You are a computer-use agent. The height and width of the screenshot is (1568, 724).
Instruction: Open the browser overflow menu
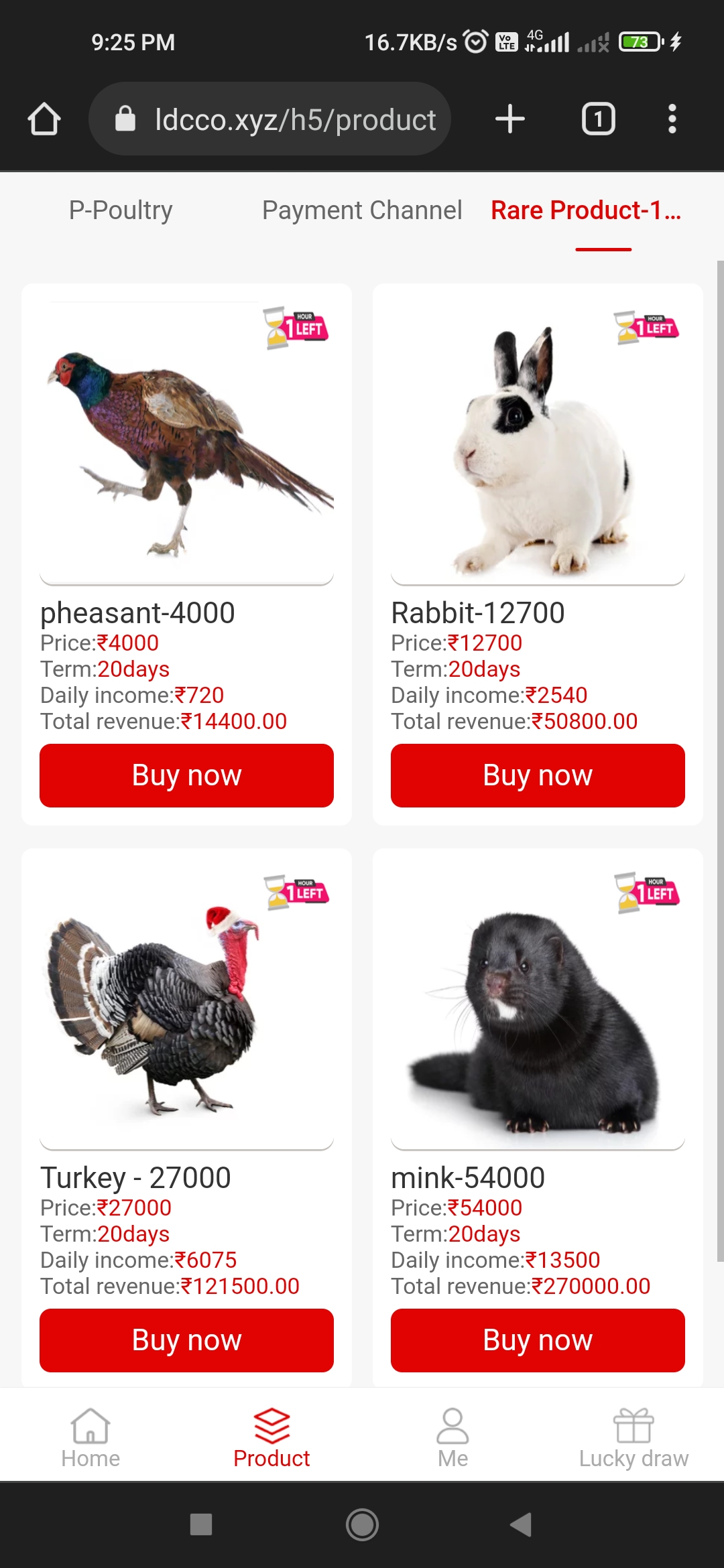tap(672, 119)
